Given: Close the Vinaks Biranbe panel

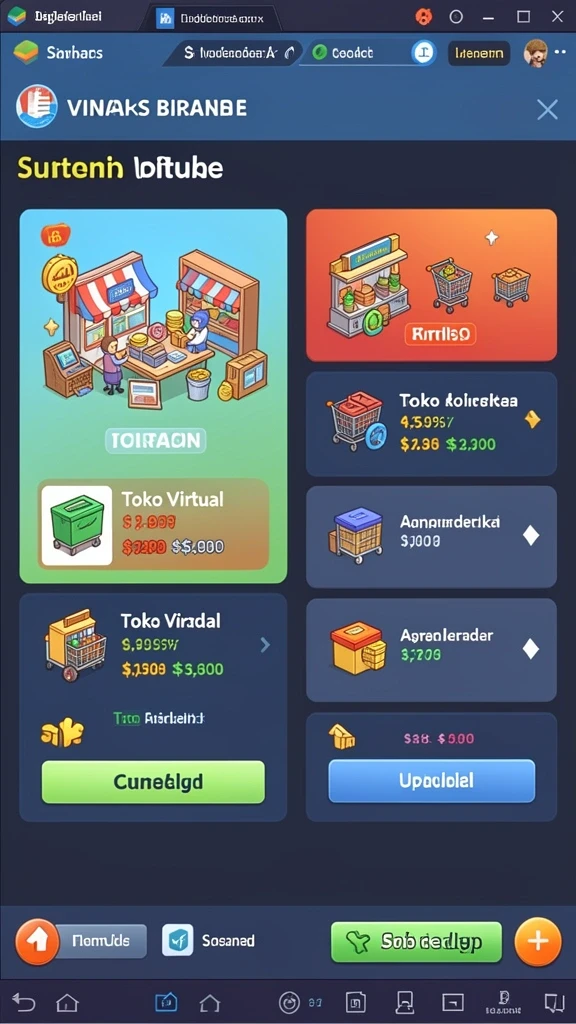Looking at the screenshot, I should click(x=547, y=110).
